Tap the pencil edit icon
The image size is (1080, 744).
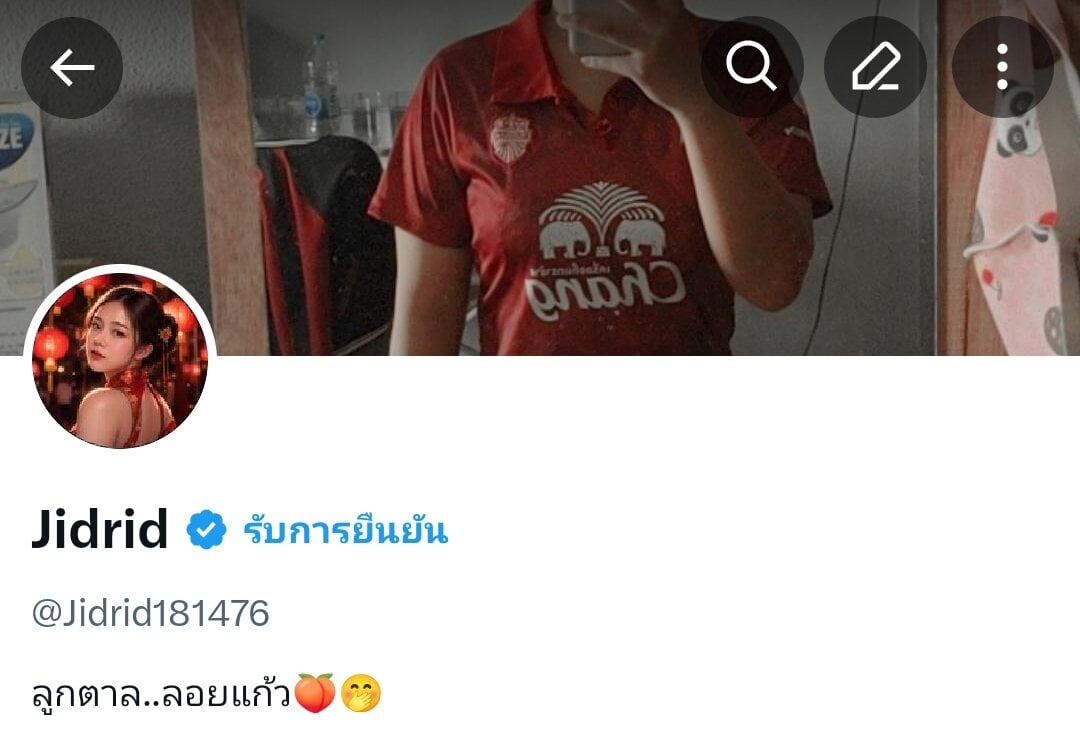pyautogui.click(x=875, y=67)
